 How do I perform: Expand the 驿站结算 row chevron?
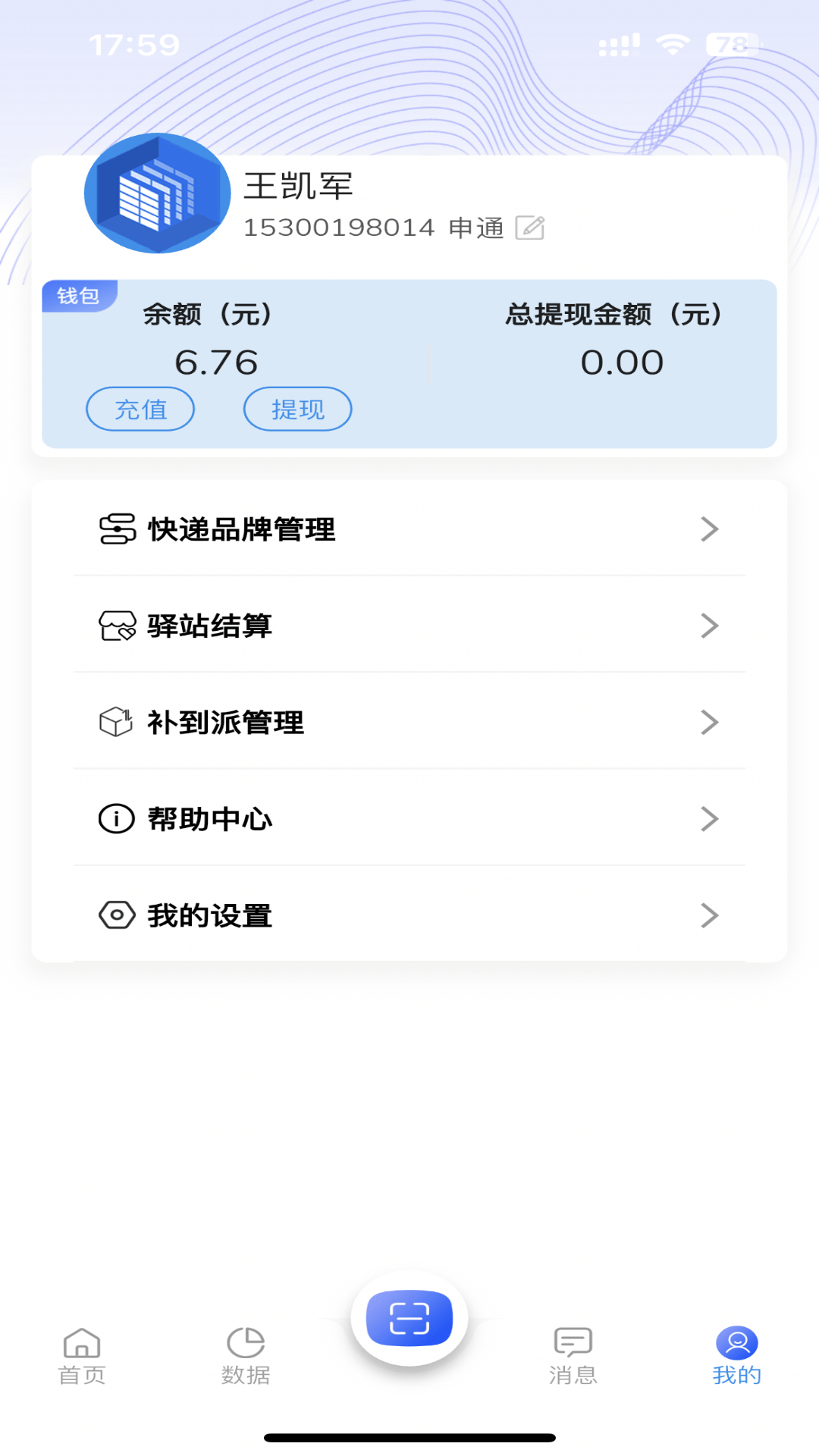[x=710, y=626]
